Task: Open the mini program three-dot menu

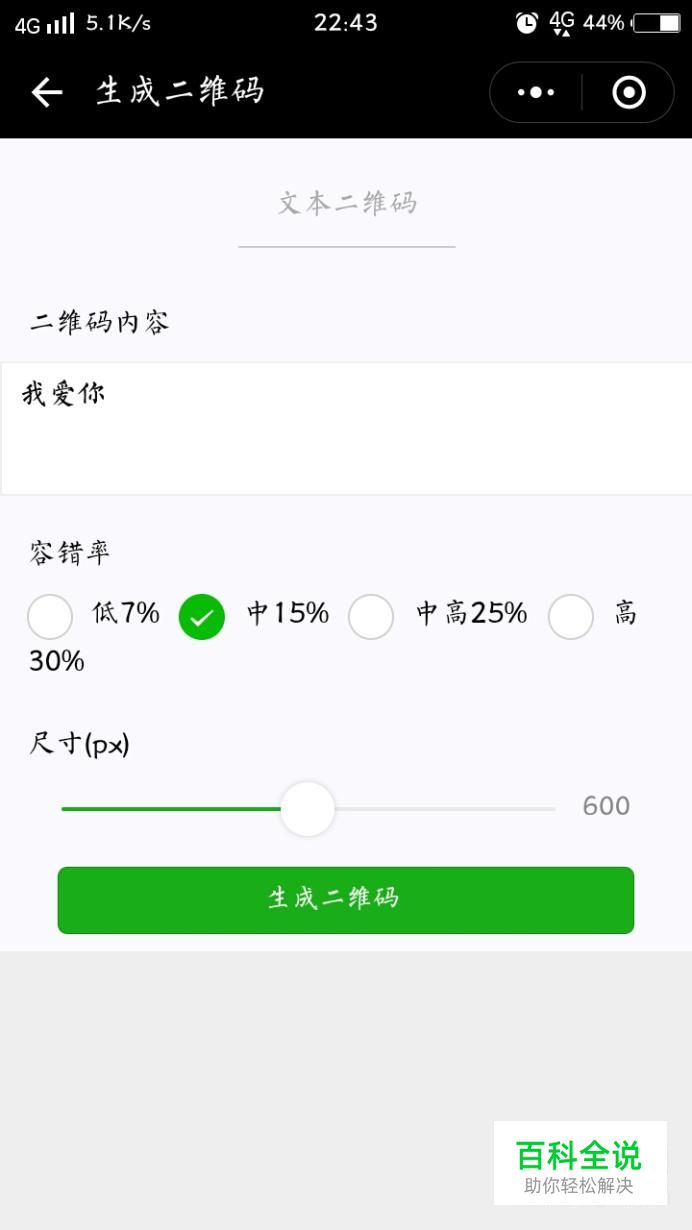Action: click(x=536, y=93)
